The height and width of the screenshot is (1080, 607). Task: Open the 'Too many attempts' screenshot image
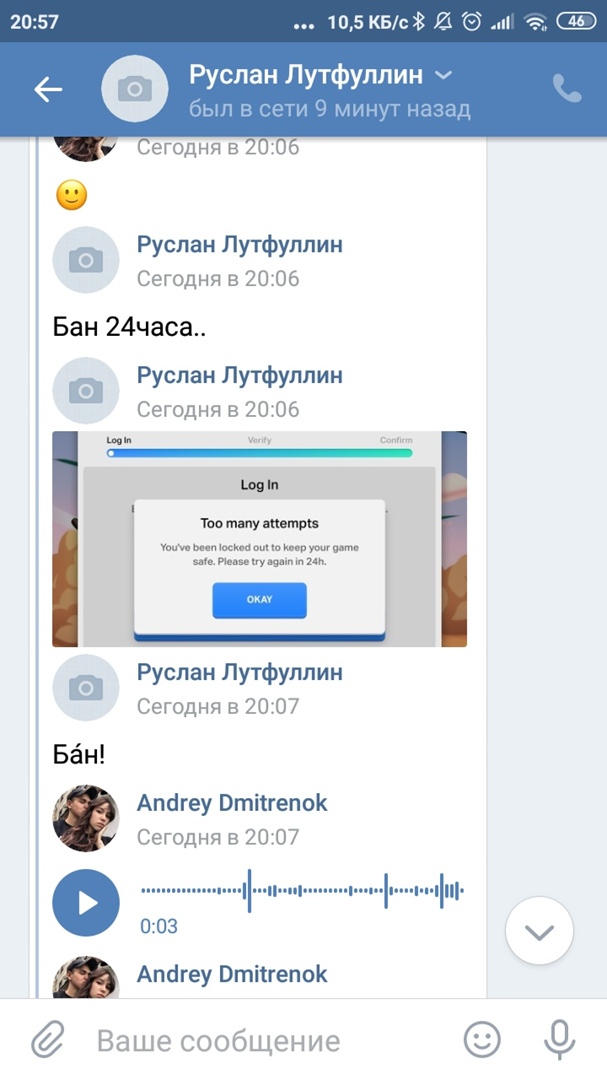coord(259,539)
